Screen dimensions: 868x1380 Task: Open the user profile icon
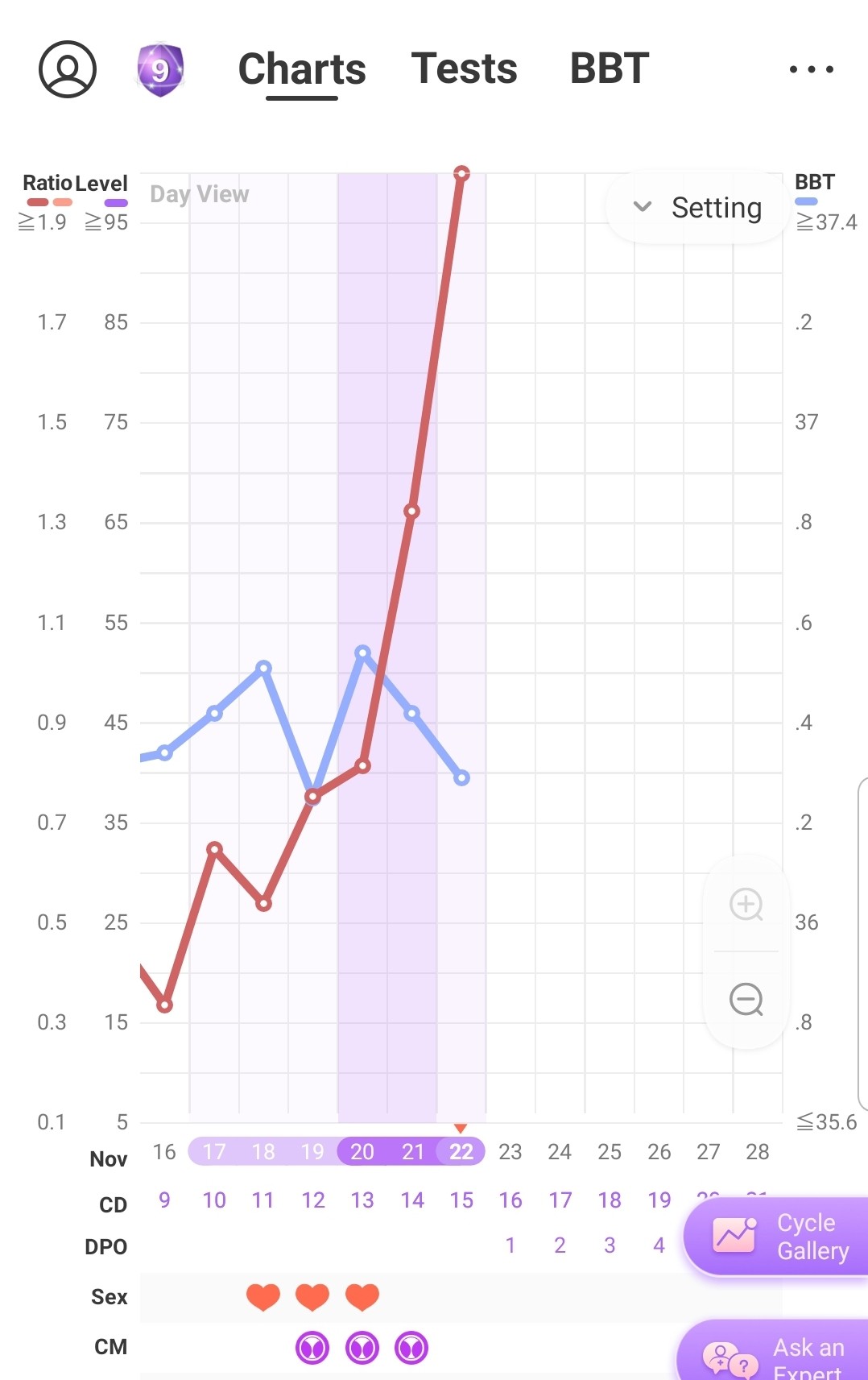click(x=68, y=69)
